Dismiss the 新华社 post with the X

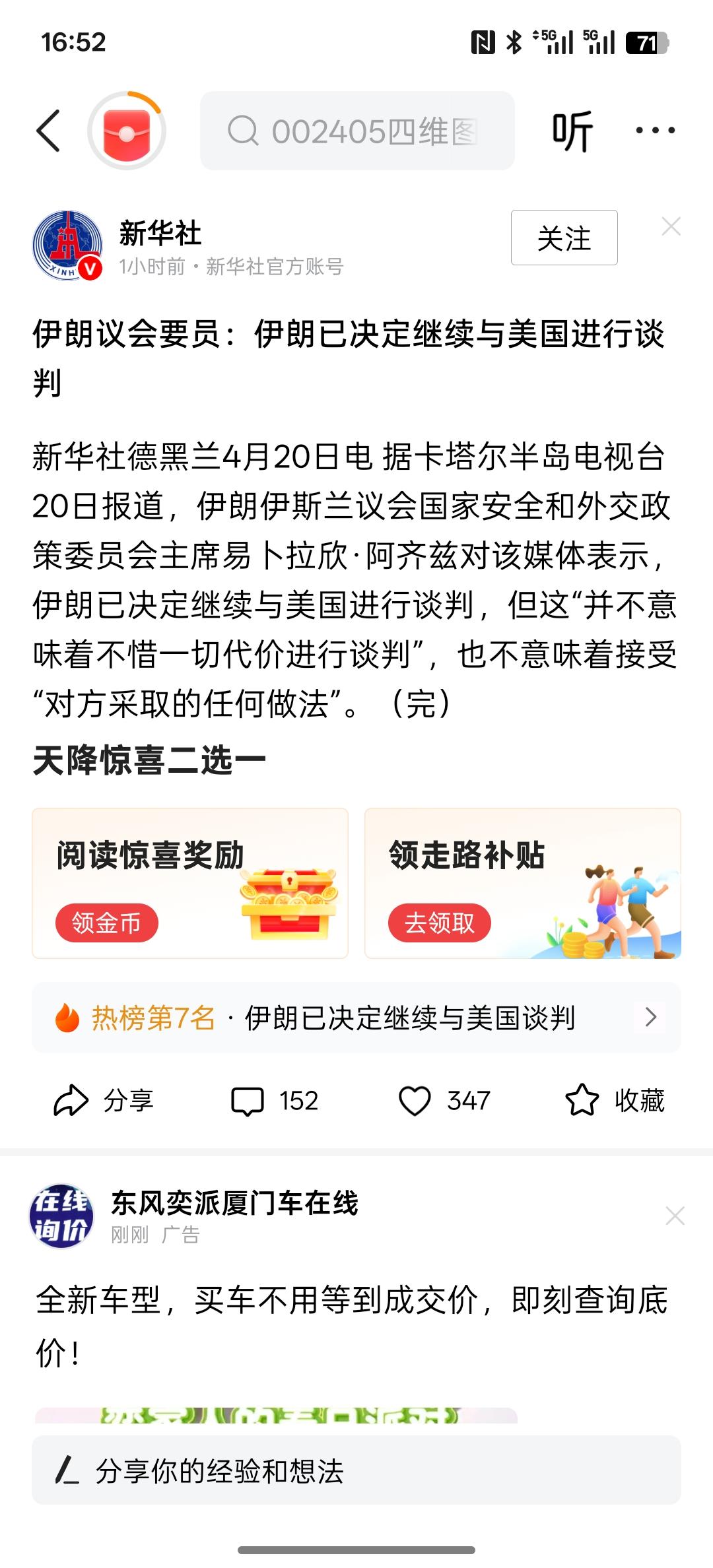(673, 225)
